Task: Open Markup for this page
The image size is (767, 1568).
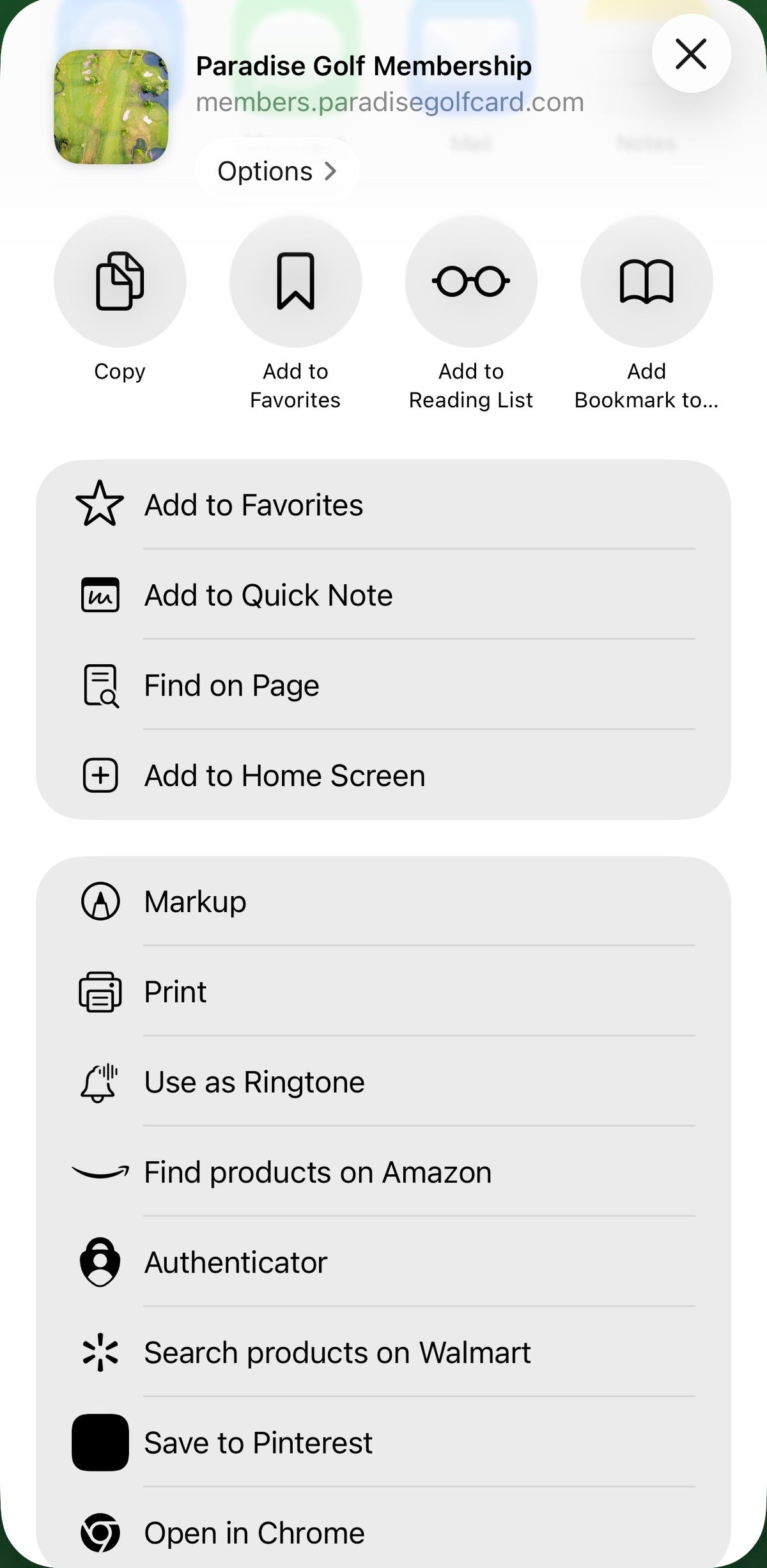Action: pos(383,901)
